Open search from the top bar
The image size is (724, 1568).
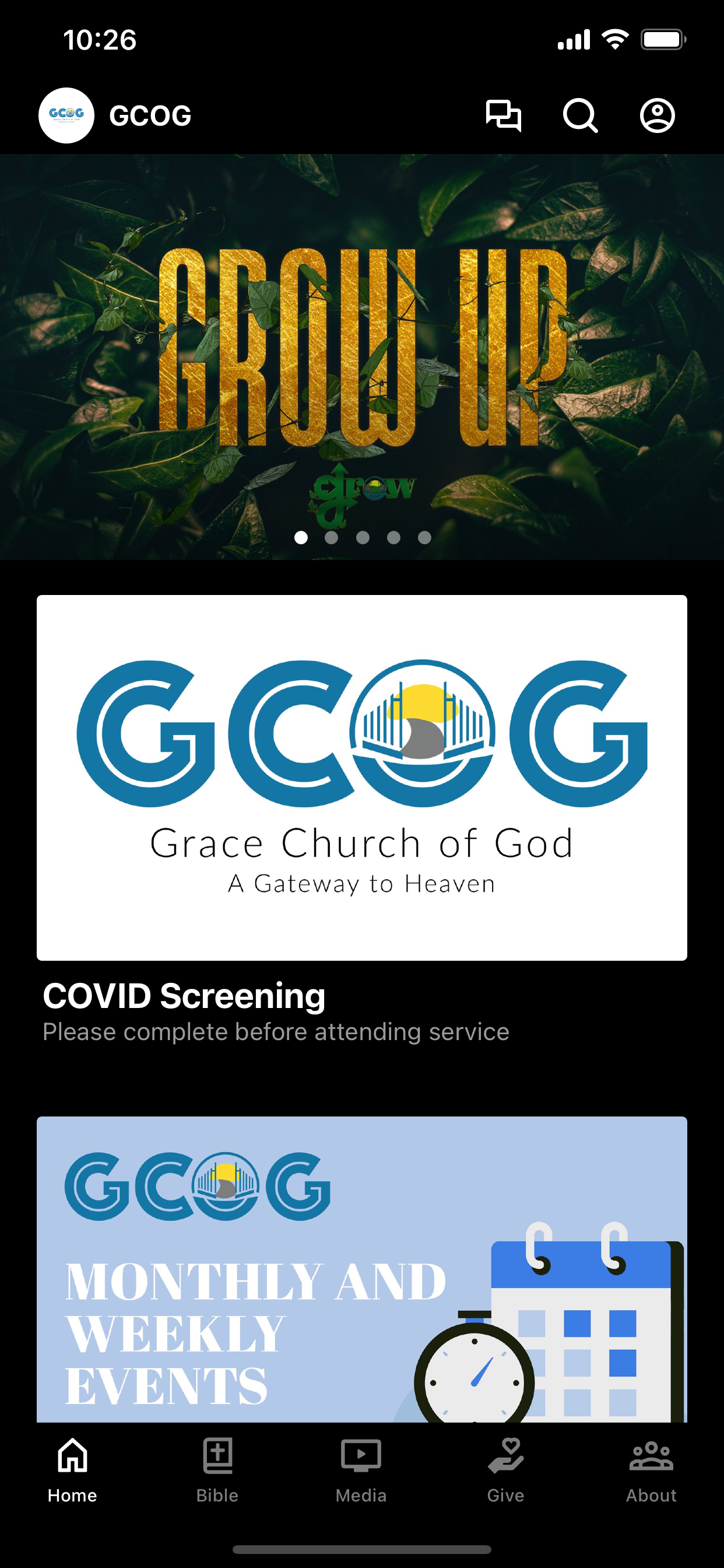pyautogui.click(x=581, y=116)
